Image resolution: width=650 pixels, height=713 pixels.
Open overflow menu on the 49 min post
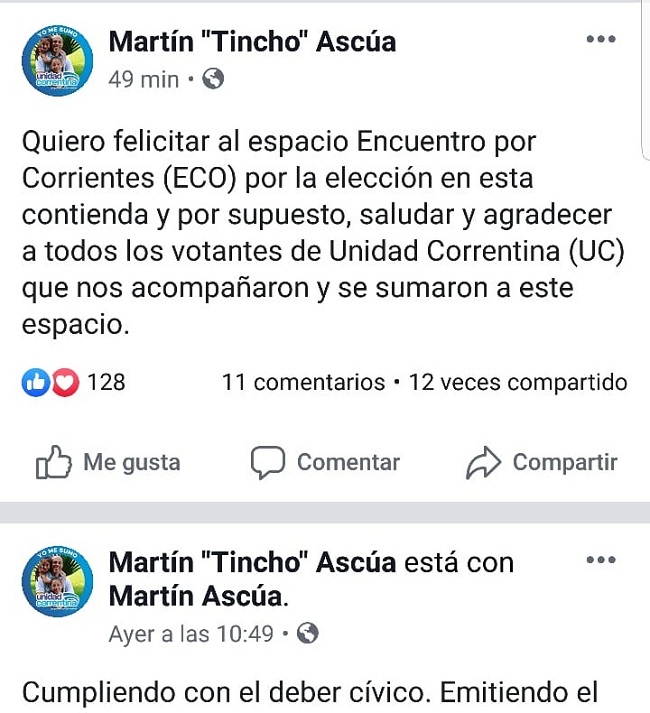pos(601,39)
